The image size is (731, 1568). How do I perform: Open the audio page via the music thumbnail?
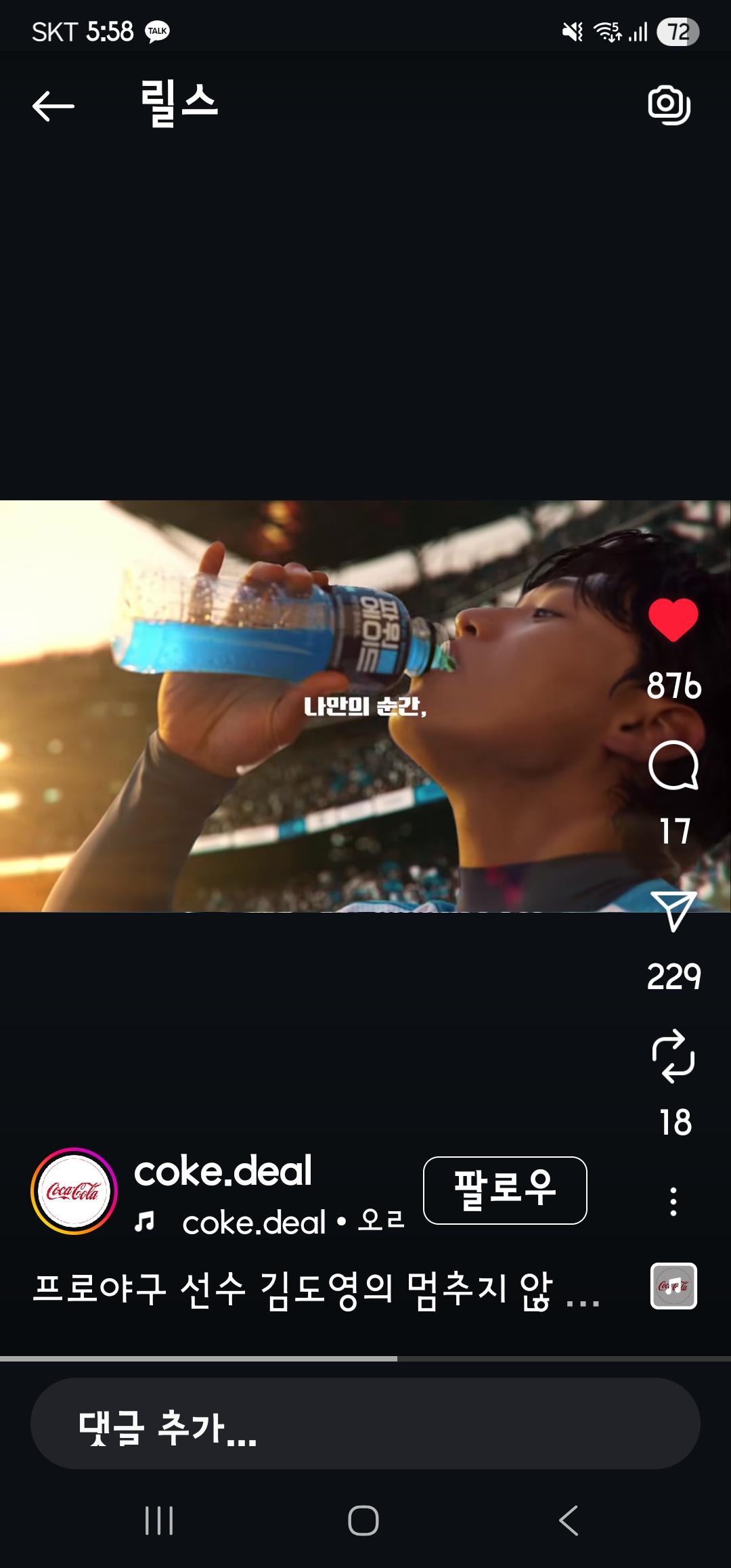(673, 1286)
